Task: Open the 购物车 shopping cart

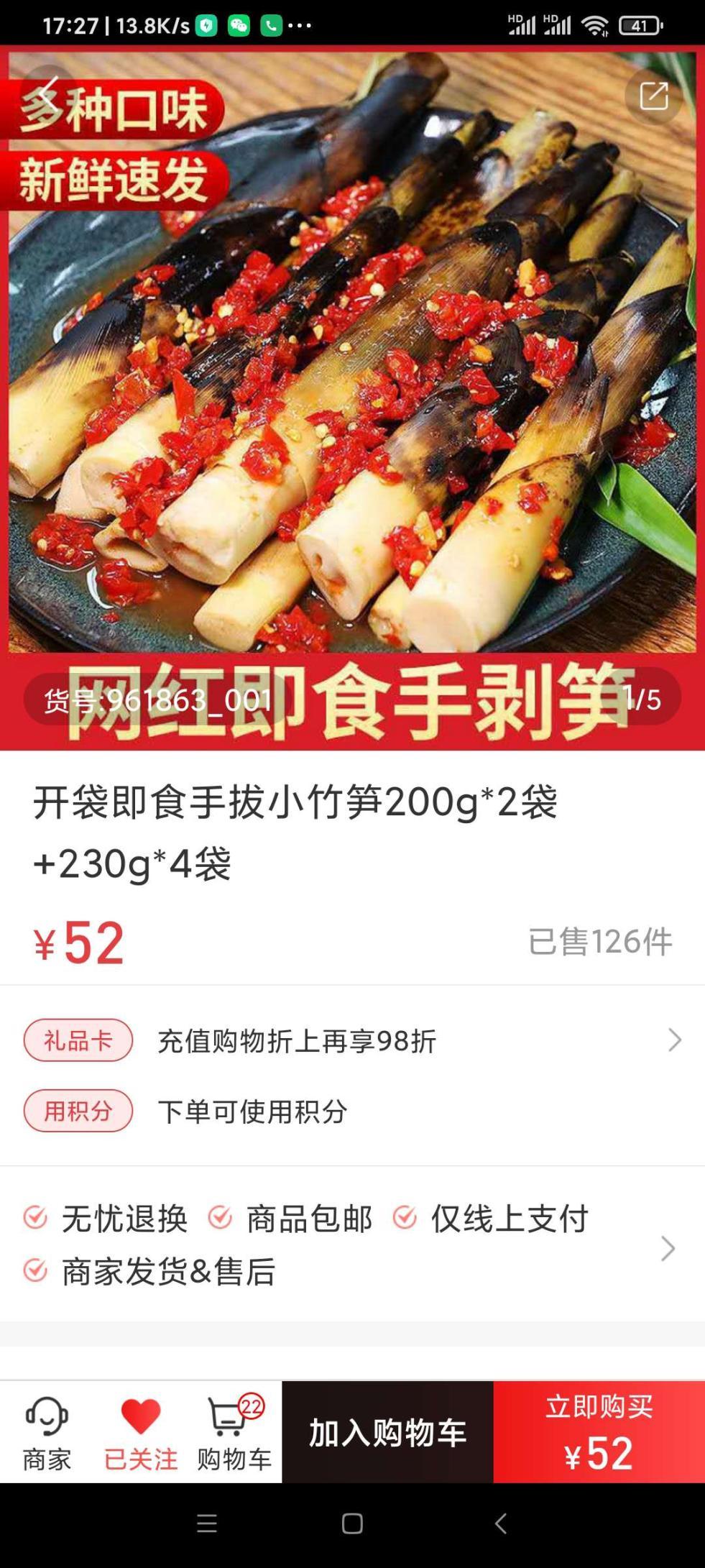Action: 234,1433
